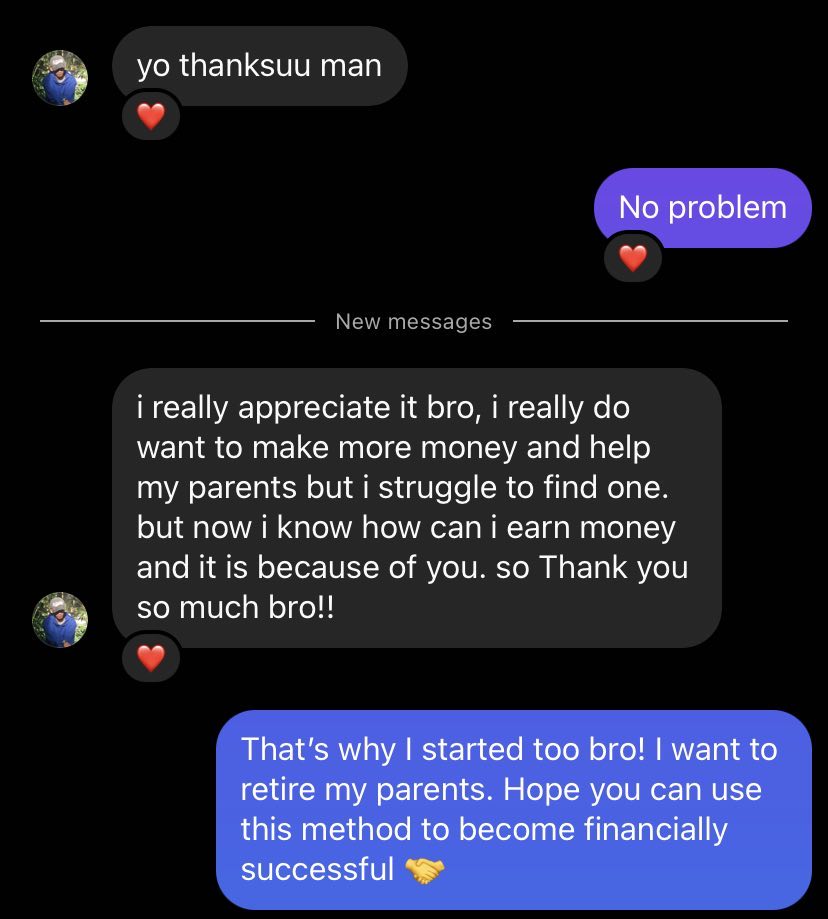Open sender's avatar beside "so much bro!!"
The height and width of the screenshot is (919, 828).
point(61,619)
